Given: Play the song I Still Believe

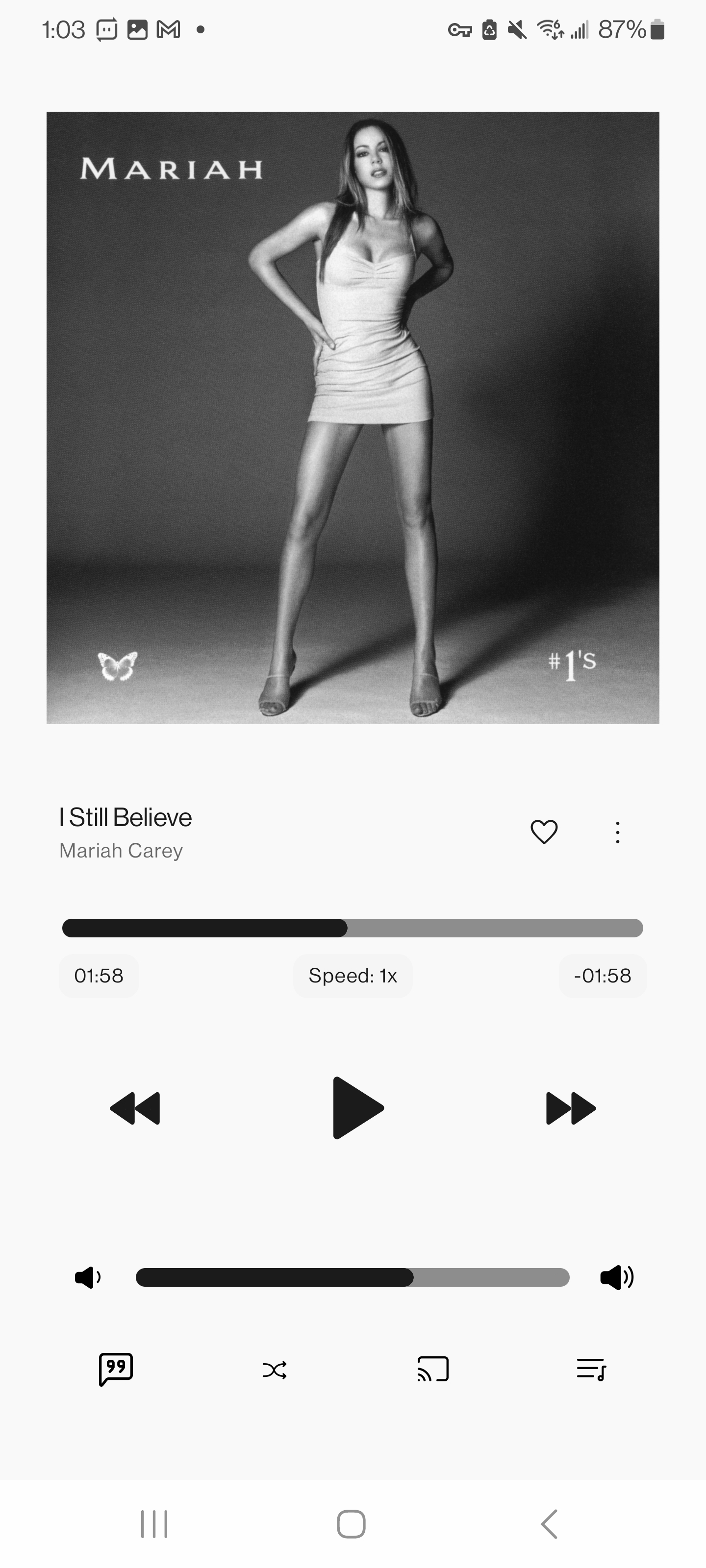Looking at the screenshot, I should coord(357,1107).
